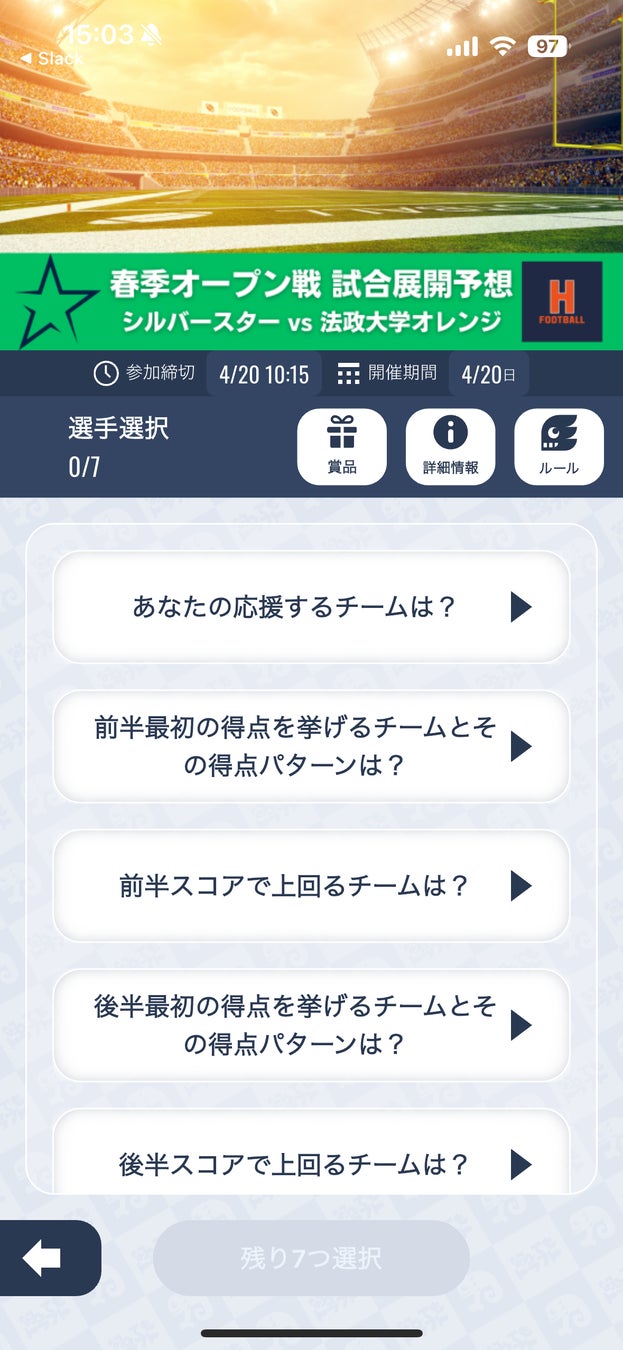View the ルール rules
Image resolution: width=623 pixels, height=1350 pixels.
558,447
